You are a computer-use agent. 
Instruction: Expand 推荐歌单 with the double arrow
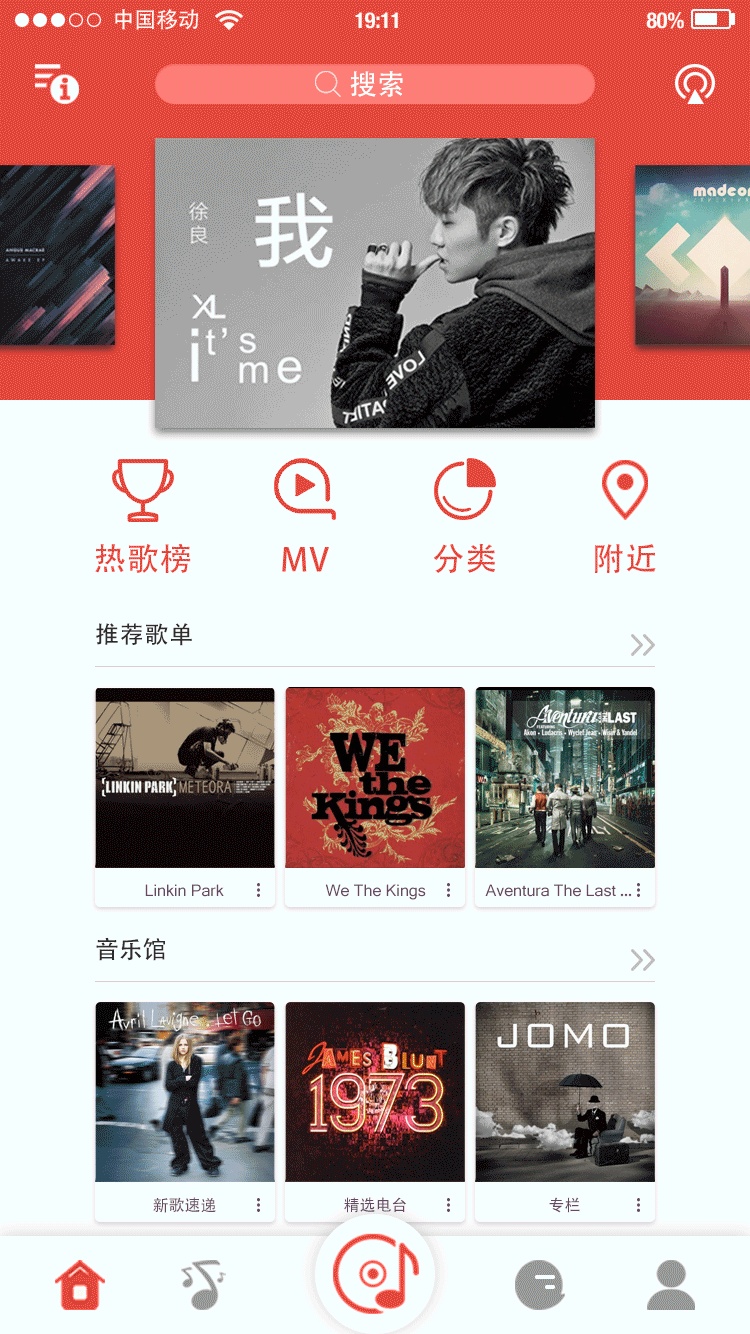click(x=642, y=645)
